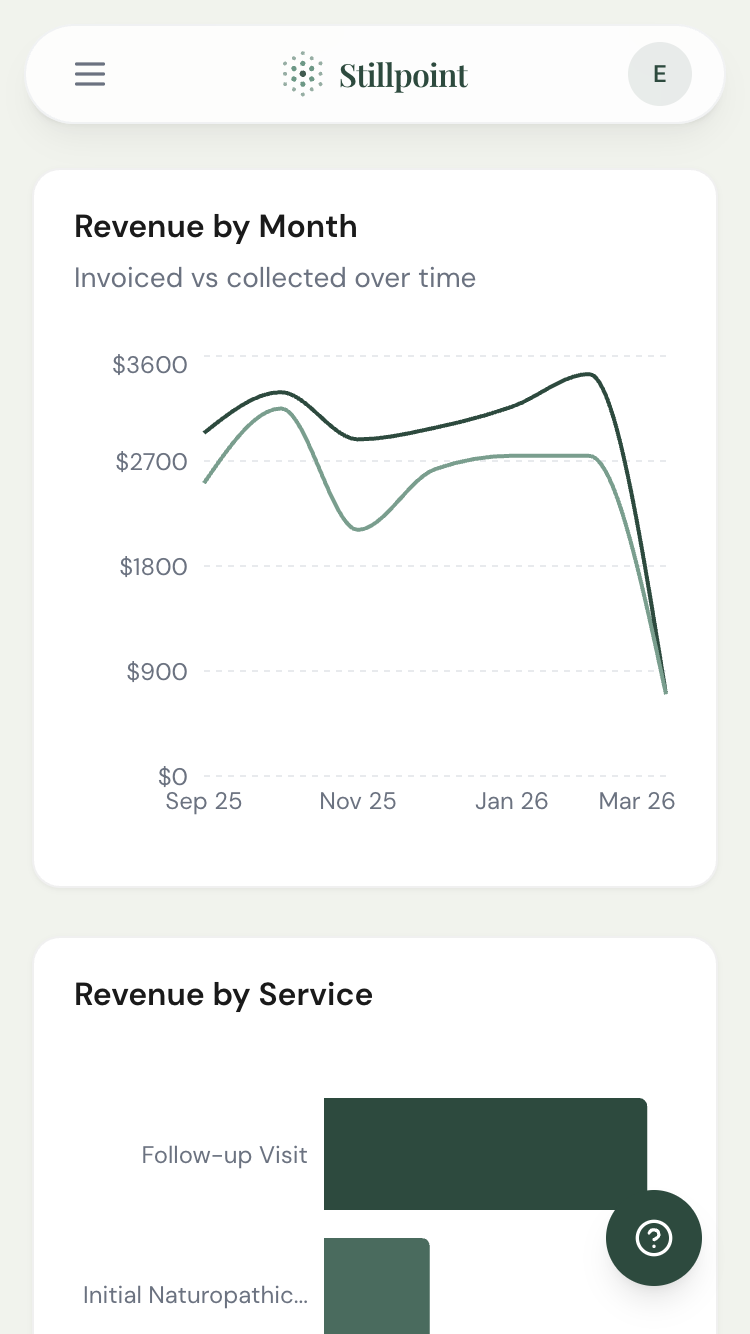This screenshot has height=1334, width=750.
Task: Open the help question mark button
Action: (654, 1238)
